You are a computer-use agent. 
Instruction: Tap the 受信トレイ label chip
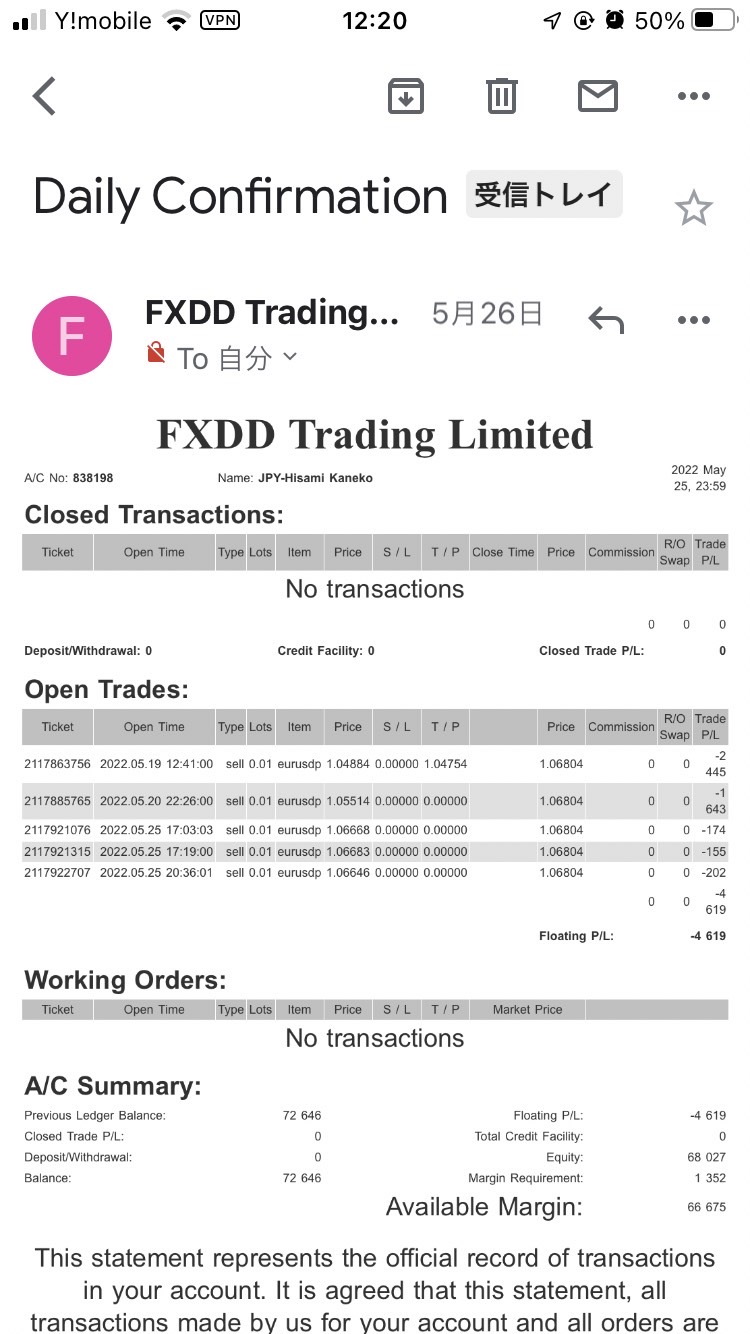544,194
